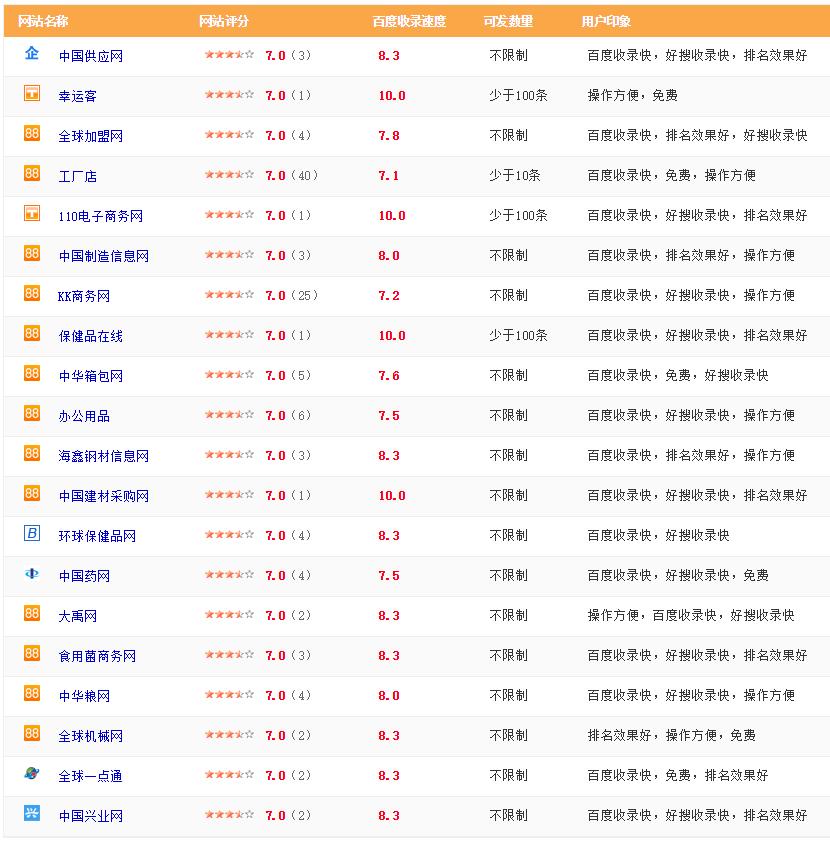
Task: Go to the 全球一点通 link
Action: (90, 776)
